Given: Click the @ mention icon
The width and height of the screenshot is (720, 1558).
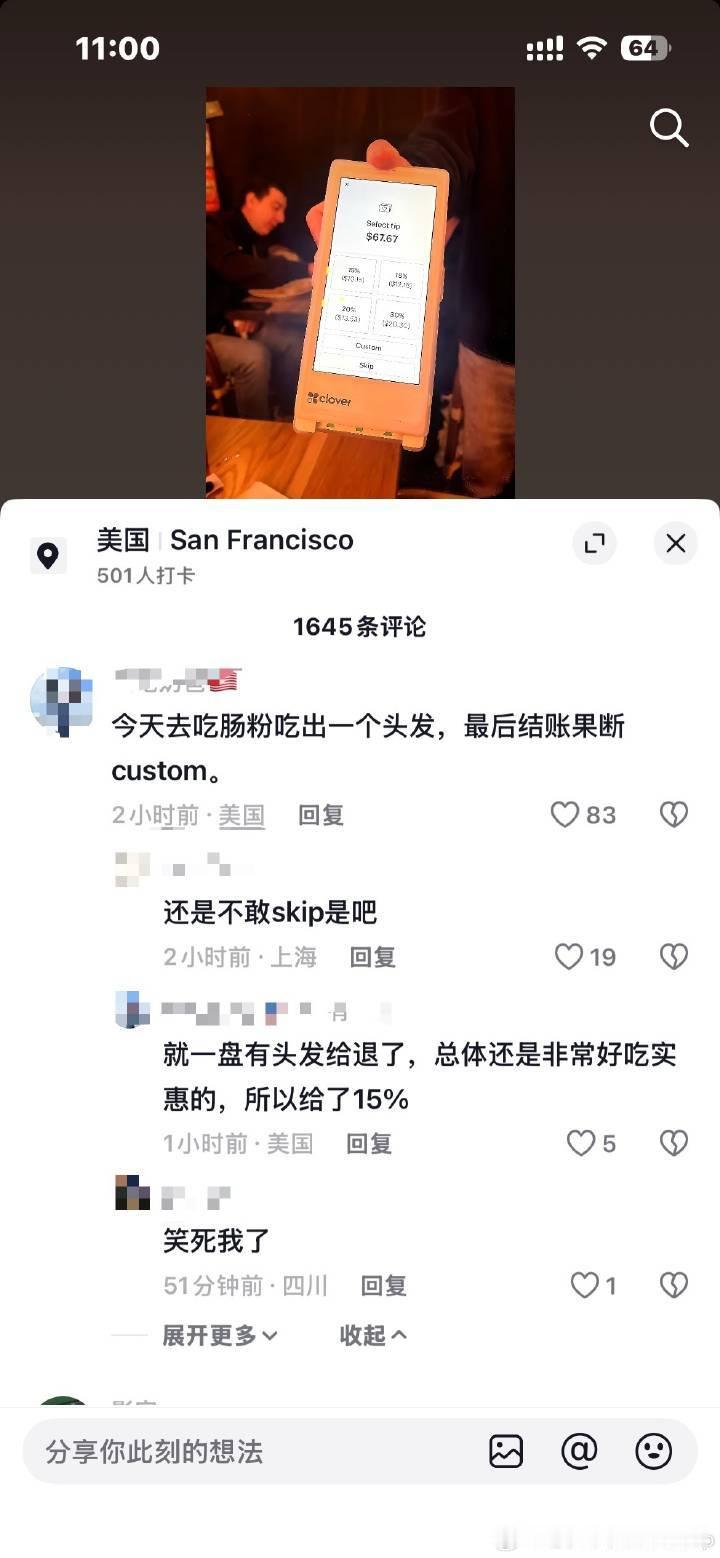Looking at the screenshot, I should click(x=580, y=1451).
